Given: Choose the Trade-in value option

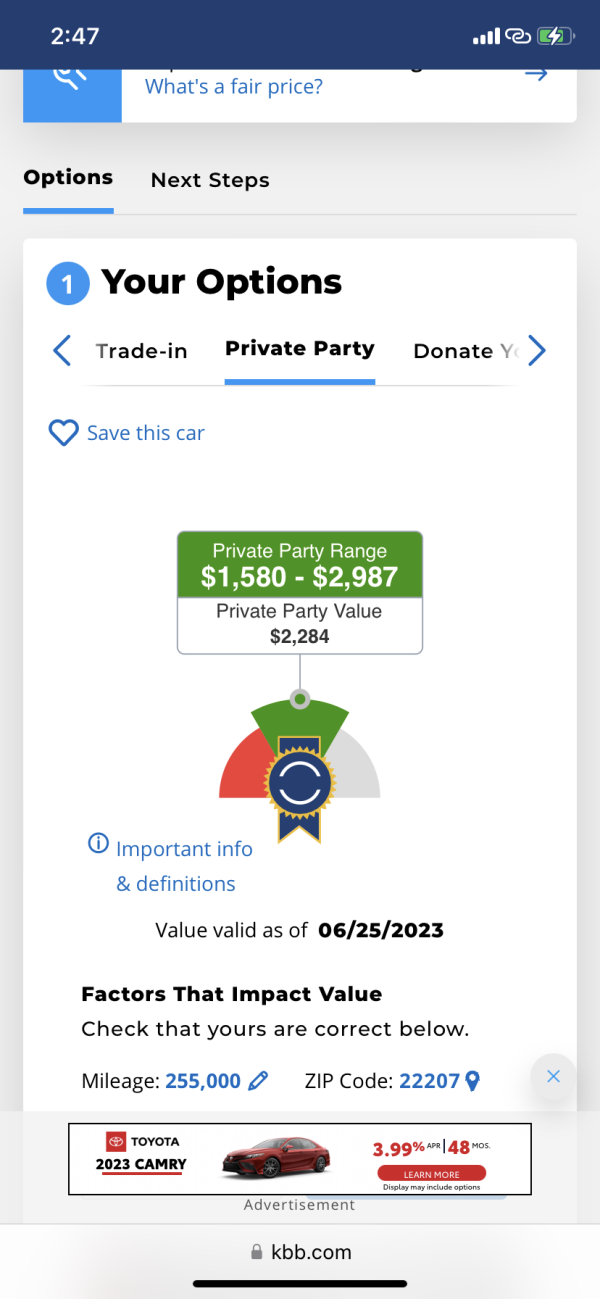Looking at the screenshot, I should pyautogui.click(x=141, y=351).
